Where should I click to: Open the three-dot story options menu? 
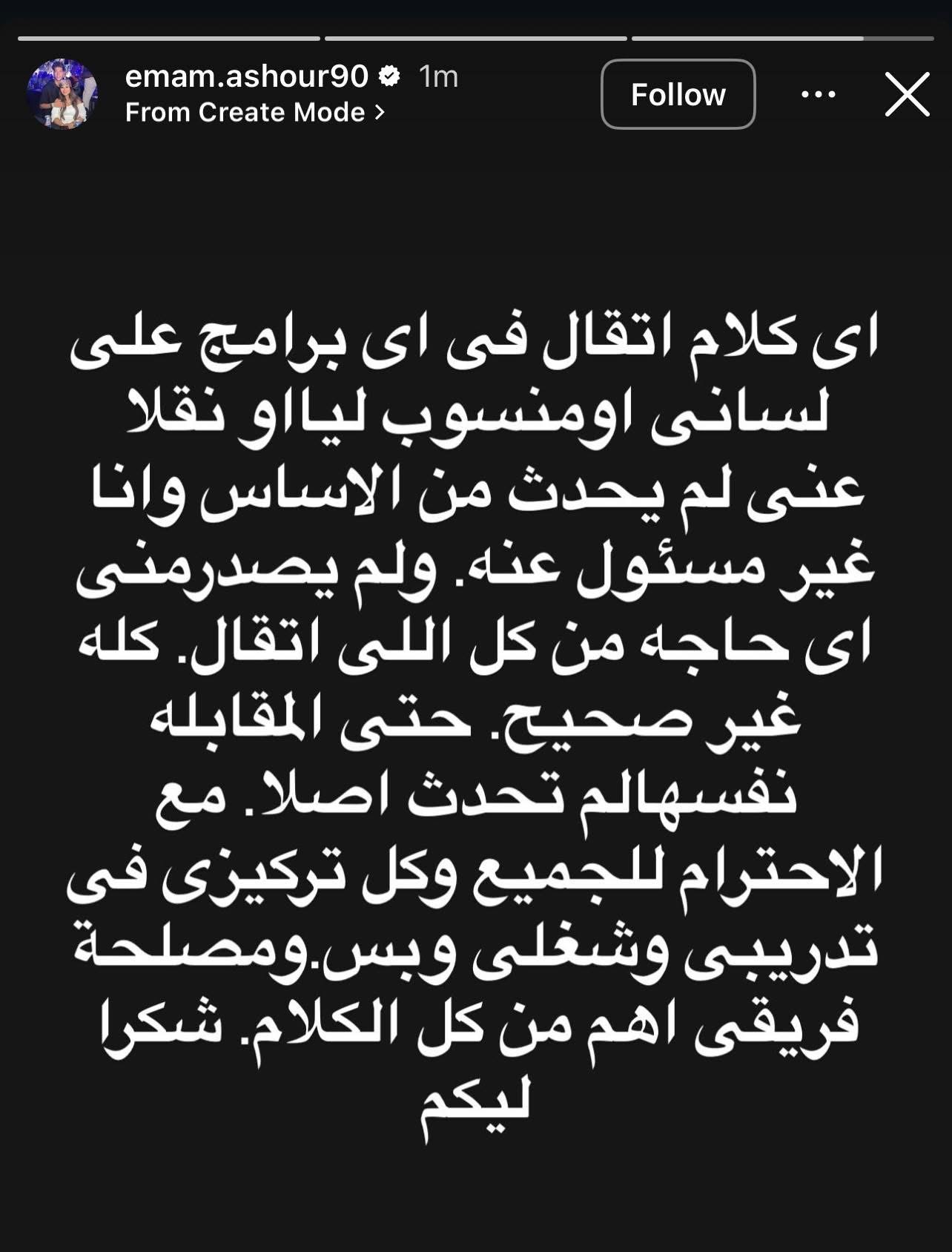[x=819, y=94]
